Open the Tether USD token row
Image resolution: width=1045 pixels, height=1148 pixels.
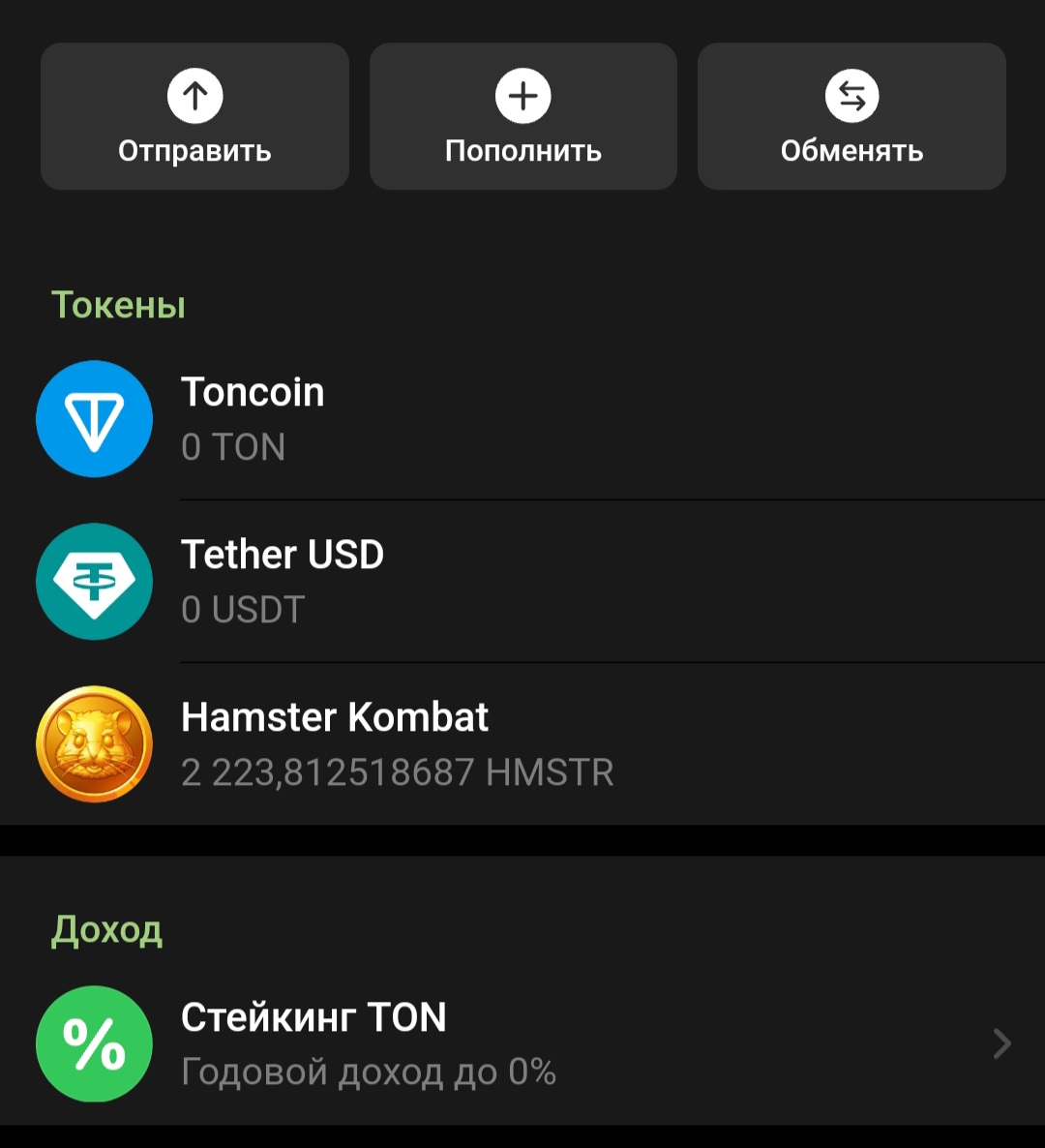coord(522,582)
